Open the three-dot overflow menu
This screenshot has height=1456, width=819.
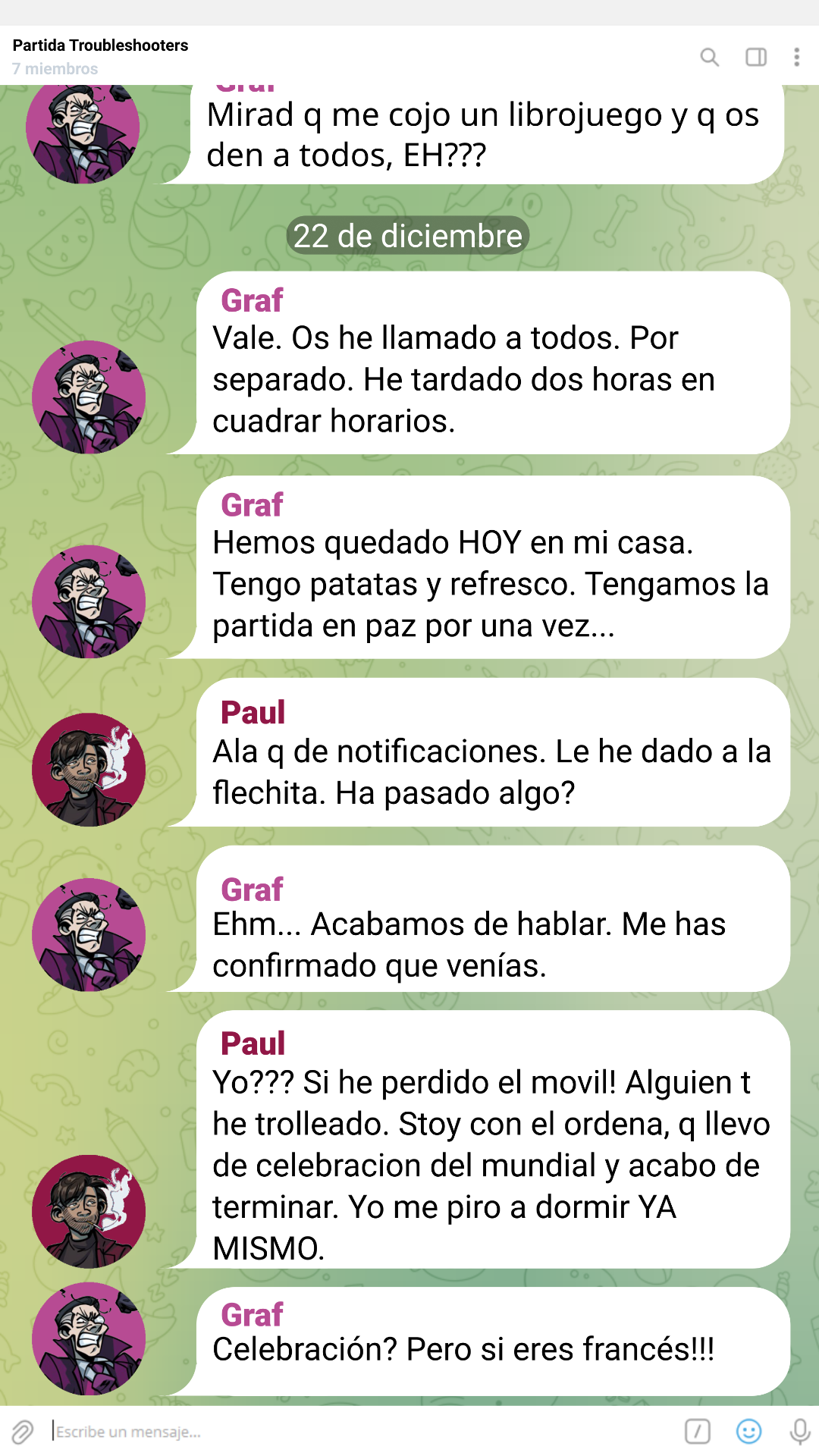point(796,57)
